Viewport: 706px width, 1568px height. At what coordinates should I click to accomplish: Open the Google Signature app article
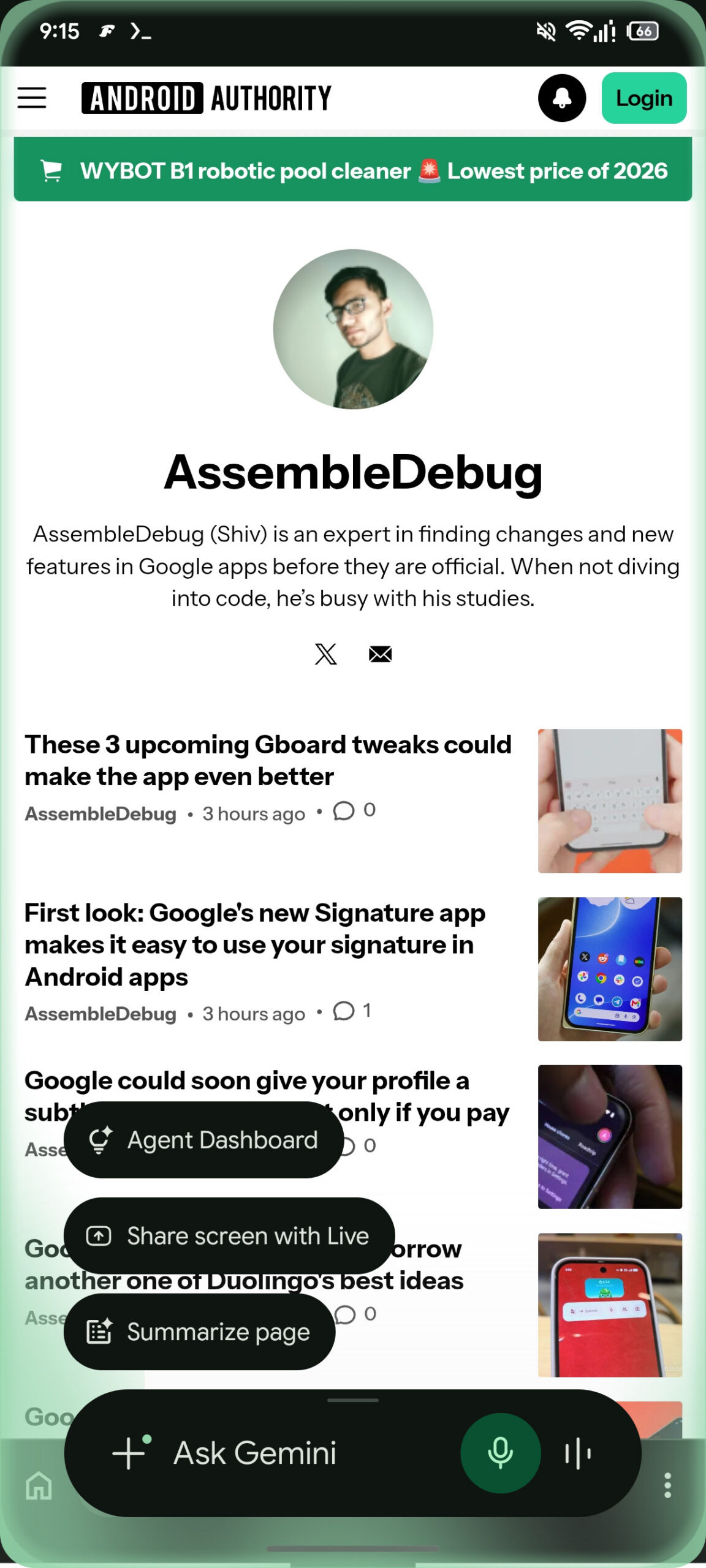(x=255, y=944)
